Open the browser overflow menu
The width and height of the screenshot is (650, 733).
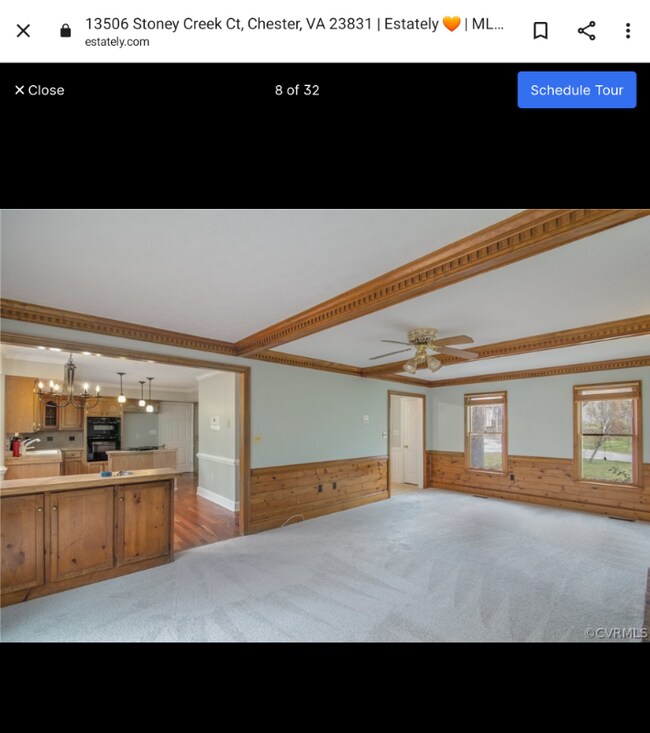coord(627,31)
